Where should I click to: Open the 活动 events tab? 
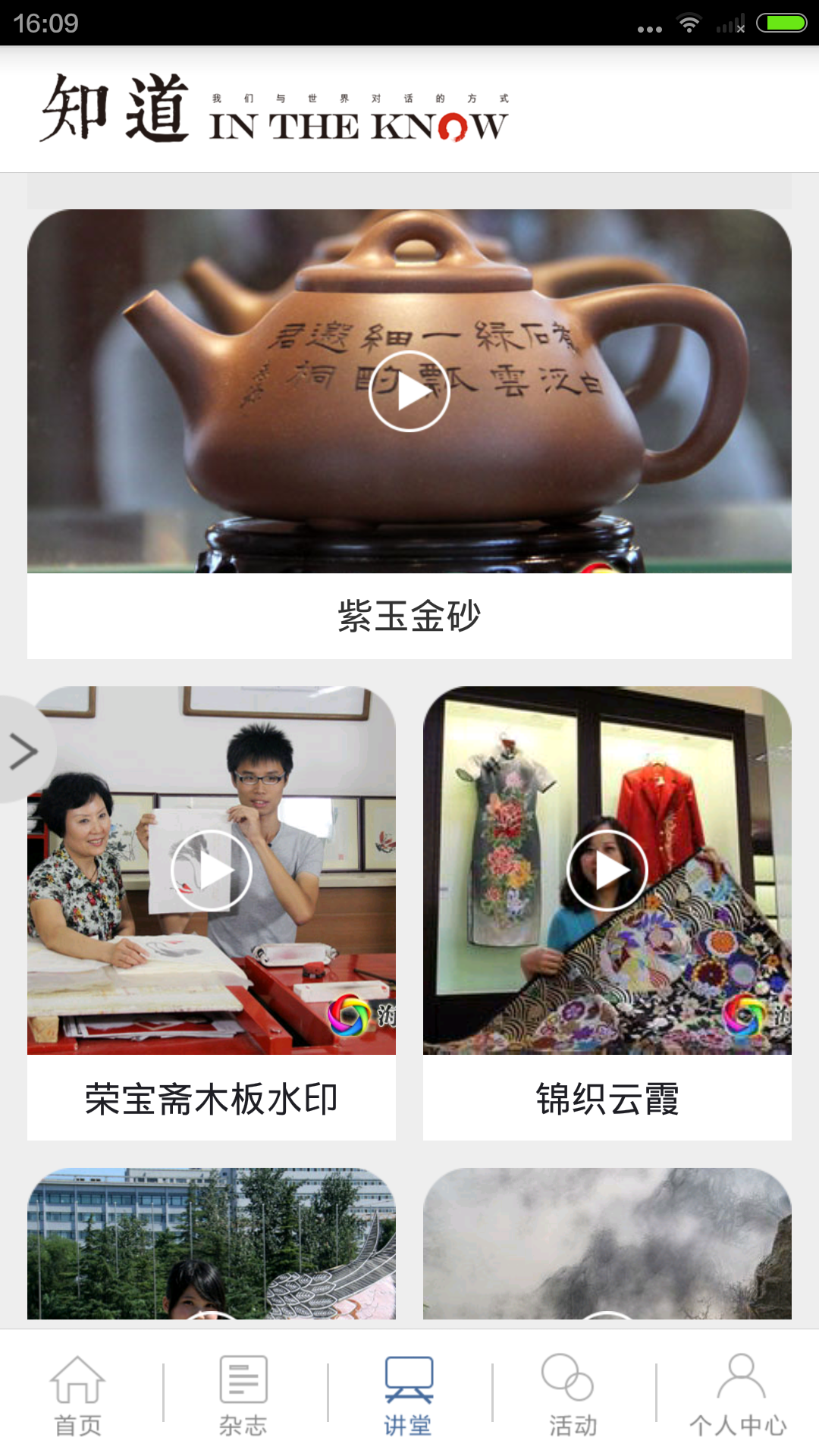(x=573, y=1395)
